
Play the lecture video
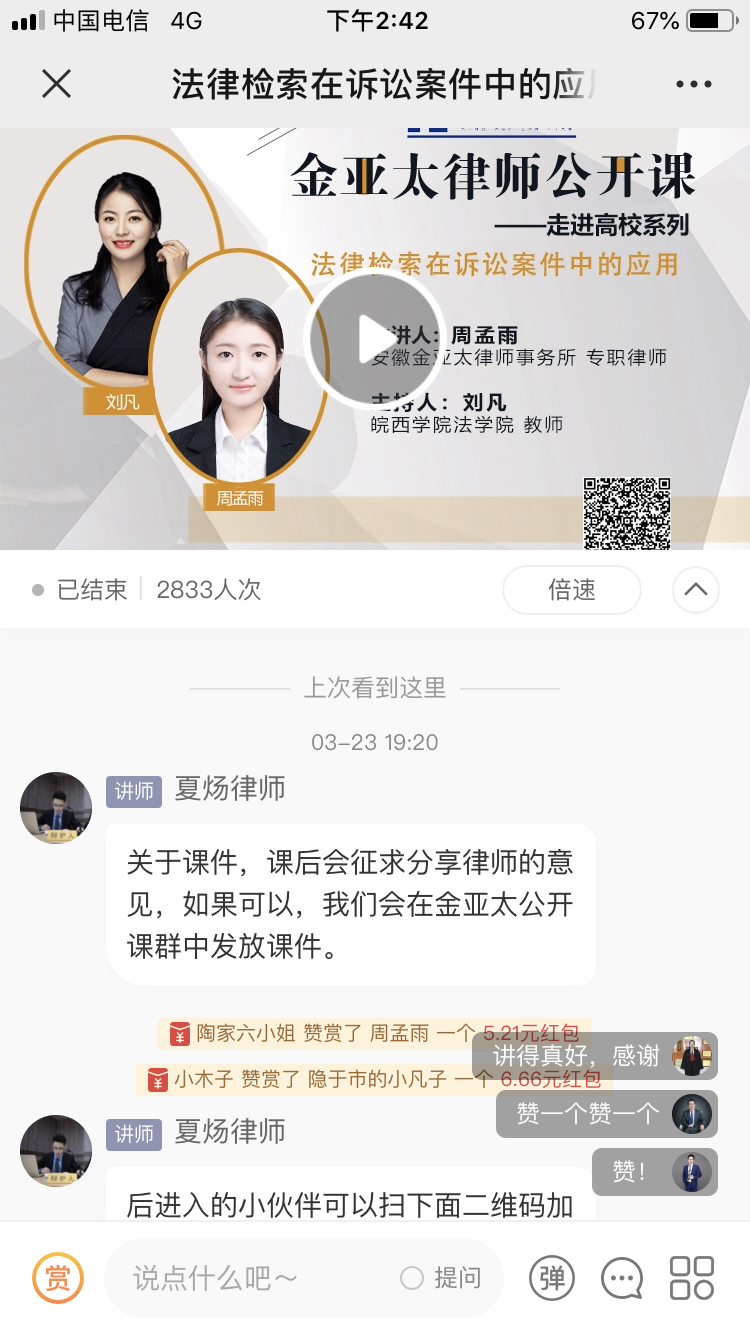[374, 340]
